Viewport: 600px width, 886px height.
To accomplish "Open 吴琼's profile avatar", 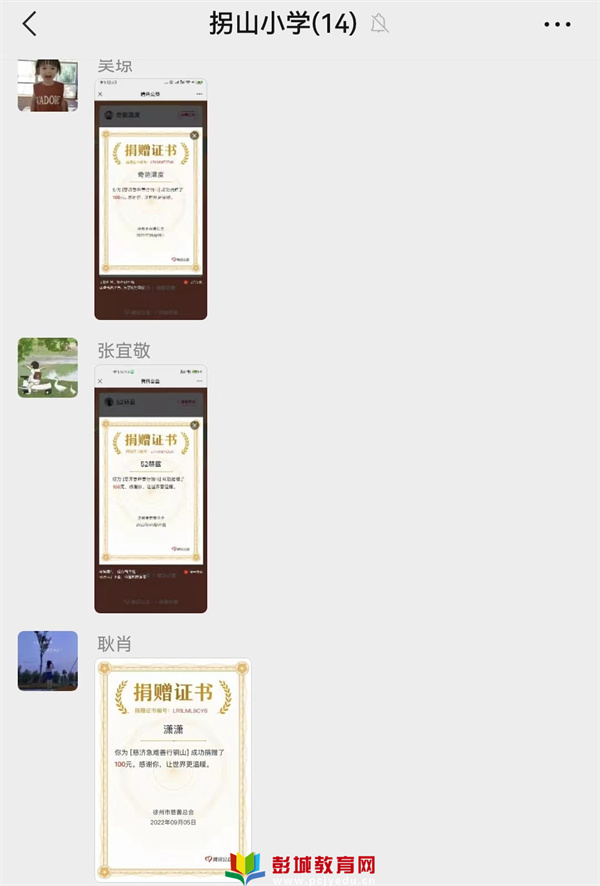I will pos(48,85).
